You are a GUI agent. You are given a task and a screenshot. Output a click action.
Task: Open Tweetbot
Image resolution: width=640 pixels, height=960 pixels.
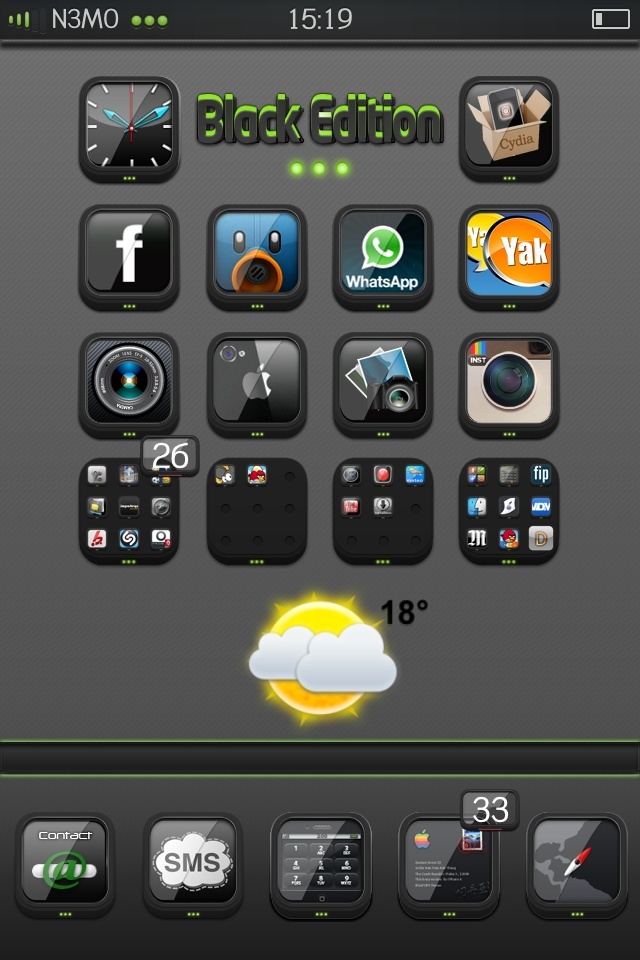pyautogui.click(x=257, y=253)
